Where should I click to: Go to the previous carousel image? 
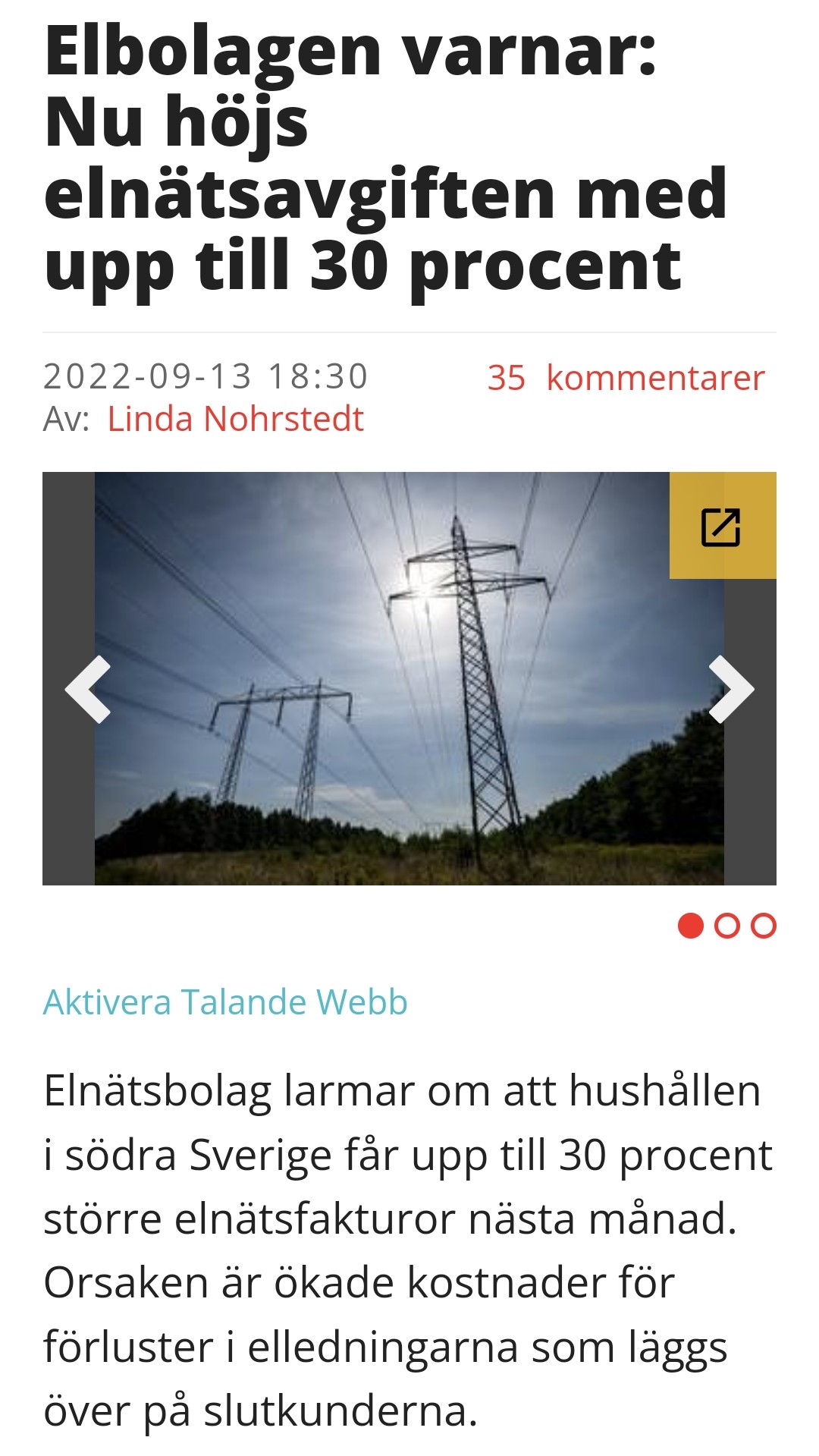coord(89,689)
